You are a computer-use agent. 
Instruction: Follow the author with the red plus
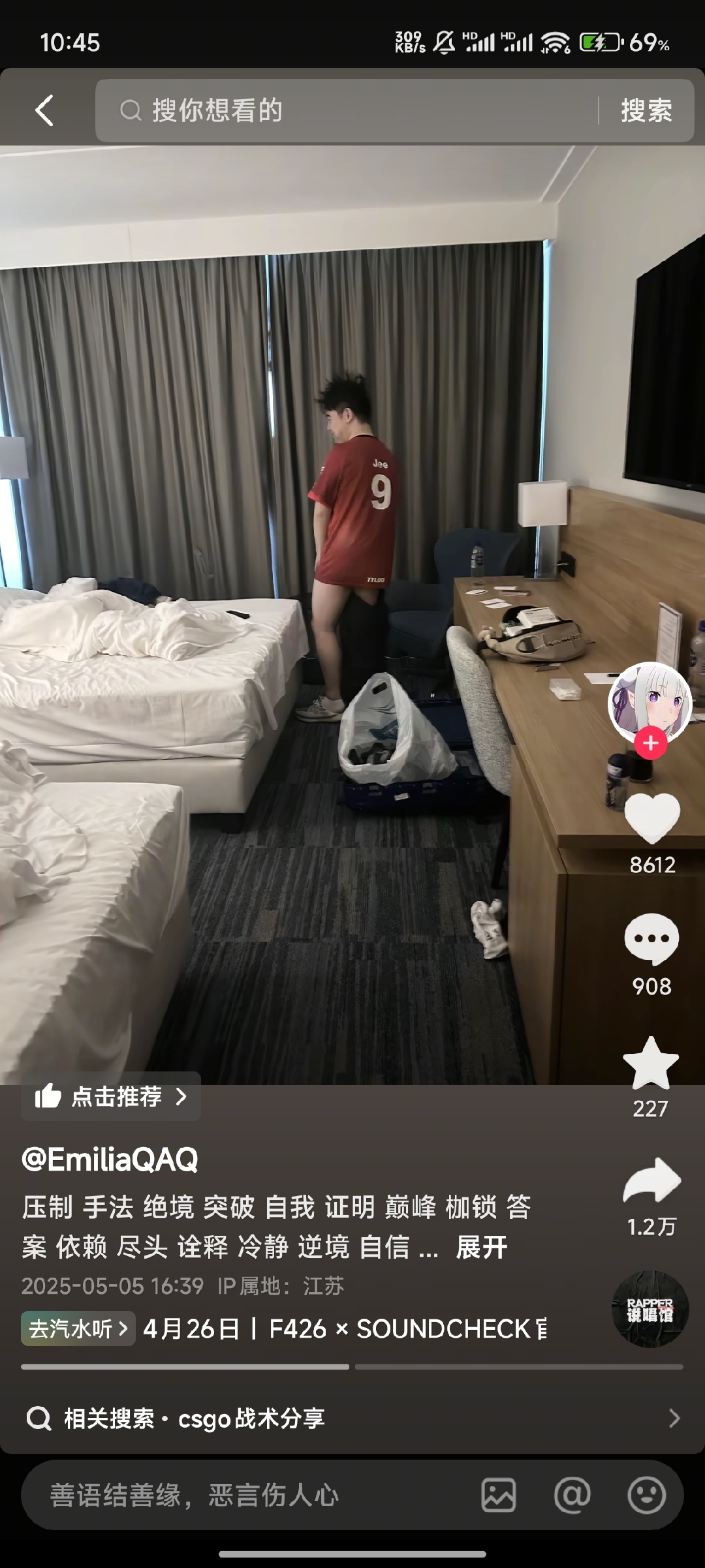651,743
